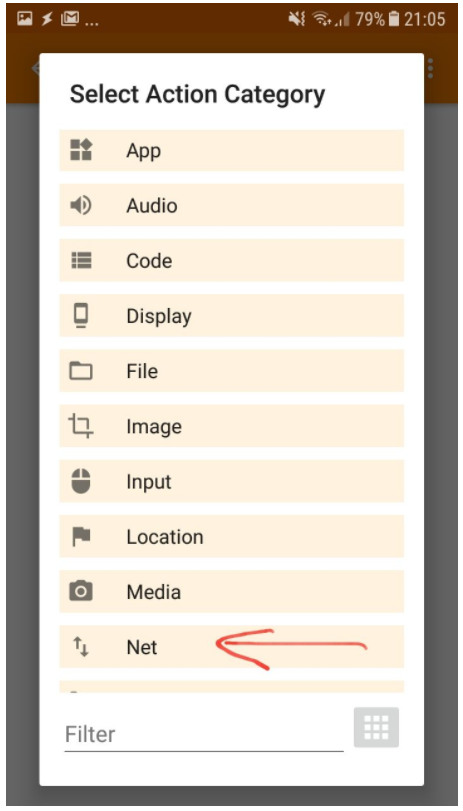Tap the Filter text field

click(204, 734)
